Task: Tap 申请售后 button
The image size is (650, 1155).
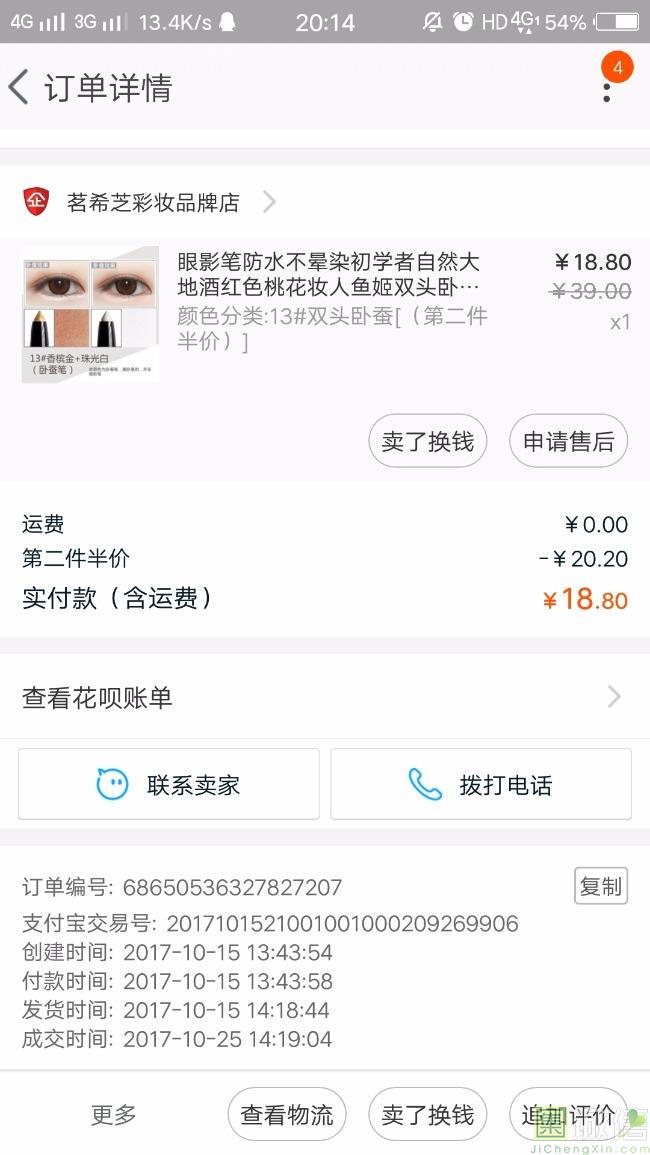Action: coord(568,441)
